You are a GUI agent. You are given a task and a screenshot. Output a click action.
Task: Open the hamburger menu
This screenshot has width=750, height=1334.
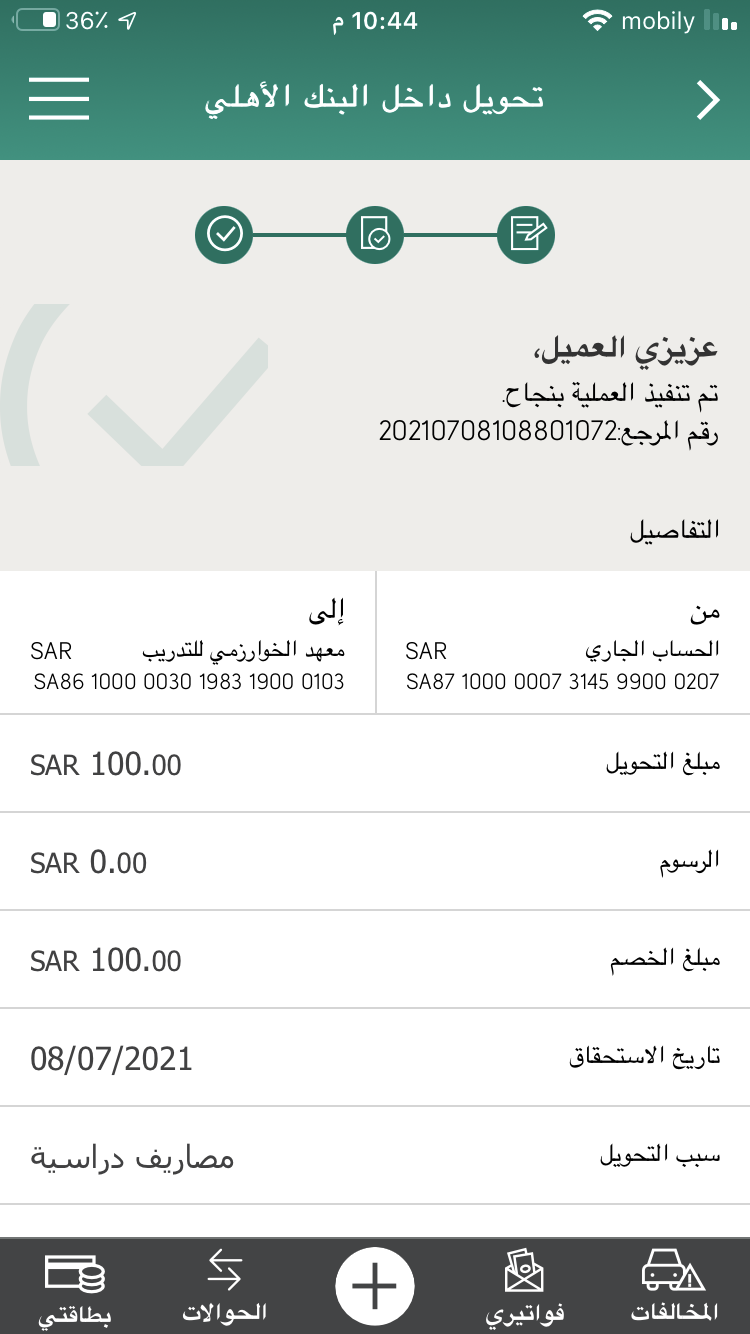[x=59, y=99]
